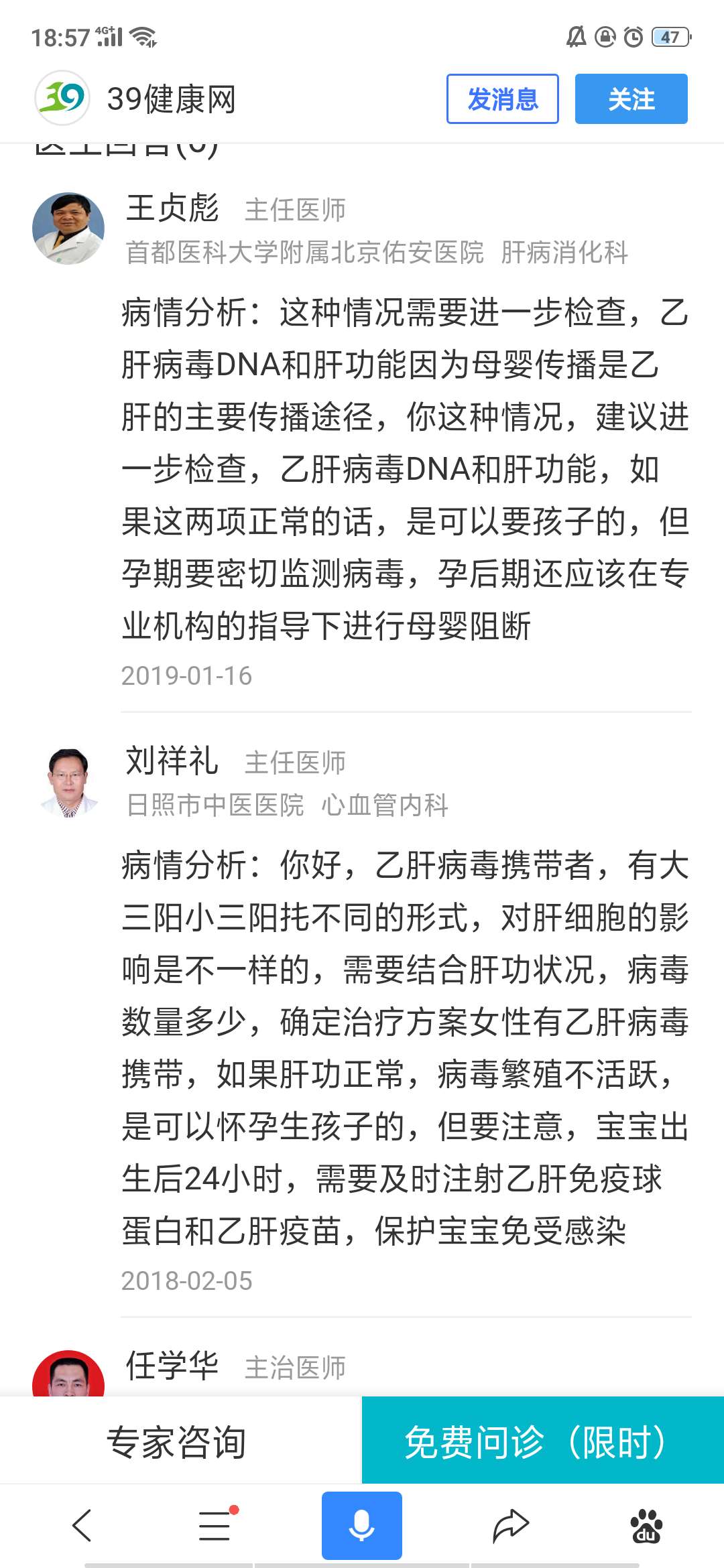Image resolution: width=724 pixels, height=1568 pixels.
Task: Open the browser menu with red dot
Action: (216, 1526)
